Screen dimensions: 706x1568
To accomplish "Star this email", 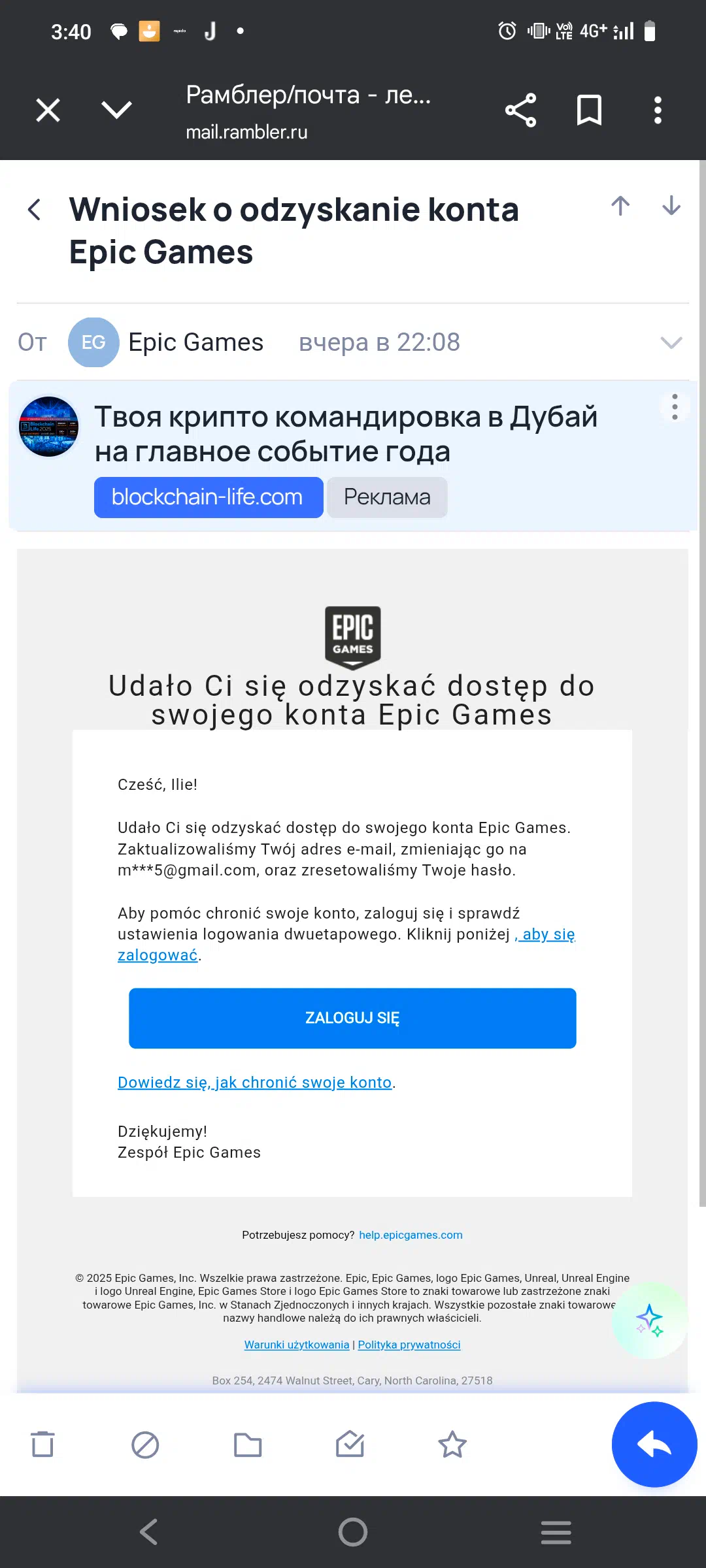I will click(x=452, y=1445).
